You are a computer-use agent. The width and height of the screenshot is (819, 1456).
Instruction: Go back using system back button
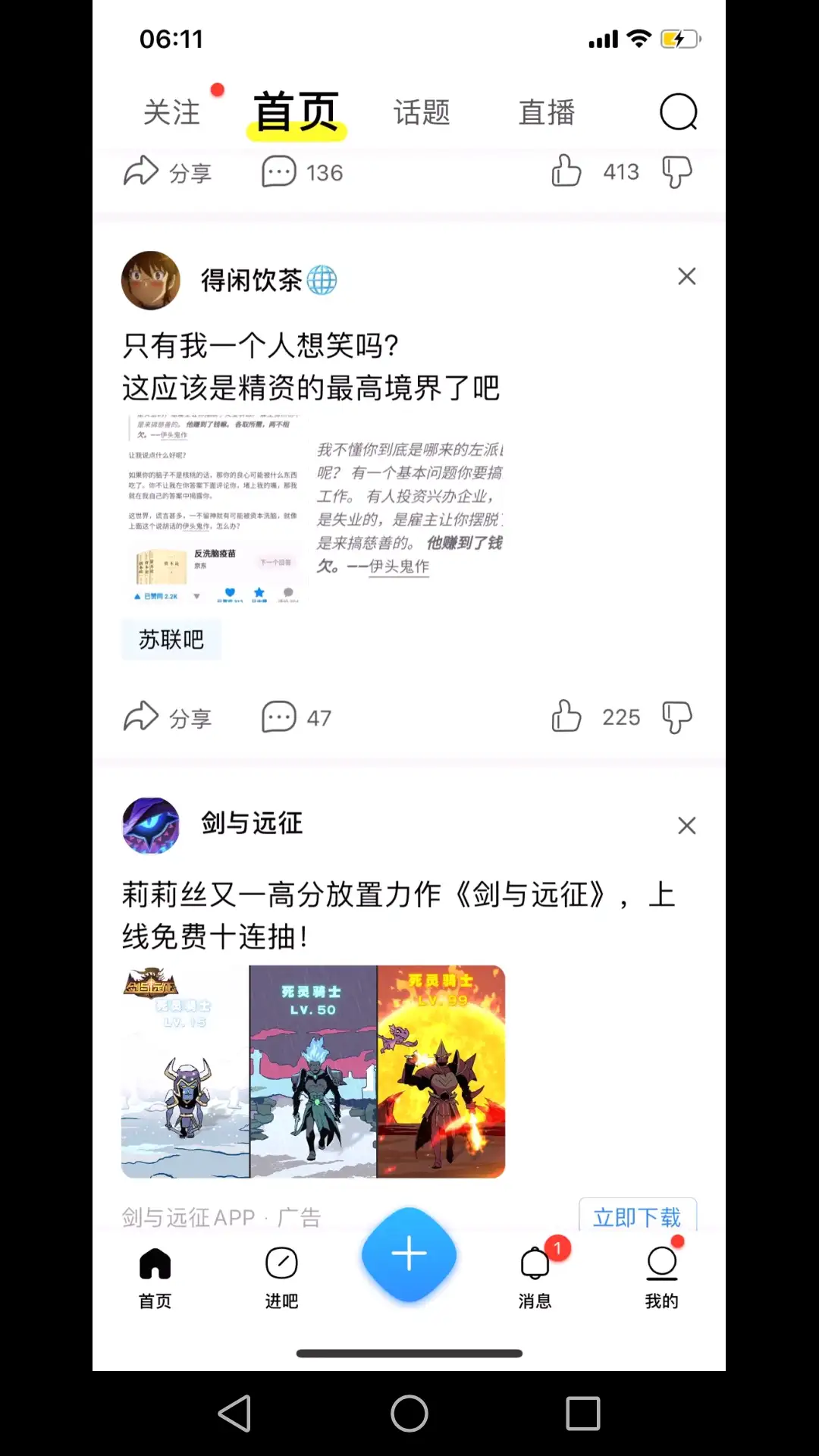click(235, 1414)
